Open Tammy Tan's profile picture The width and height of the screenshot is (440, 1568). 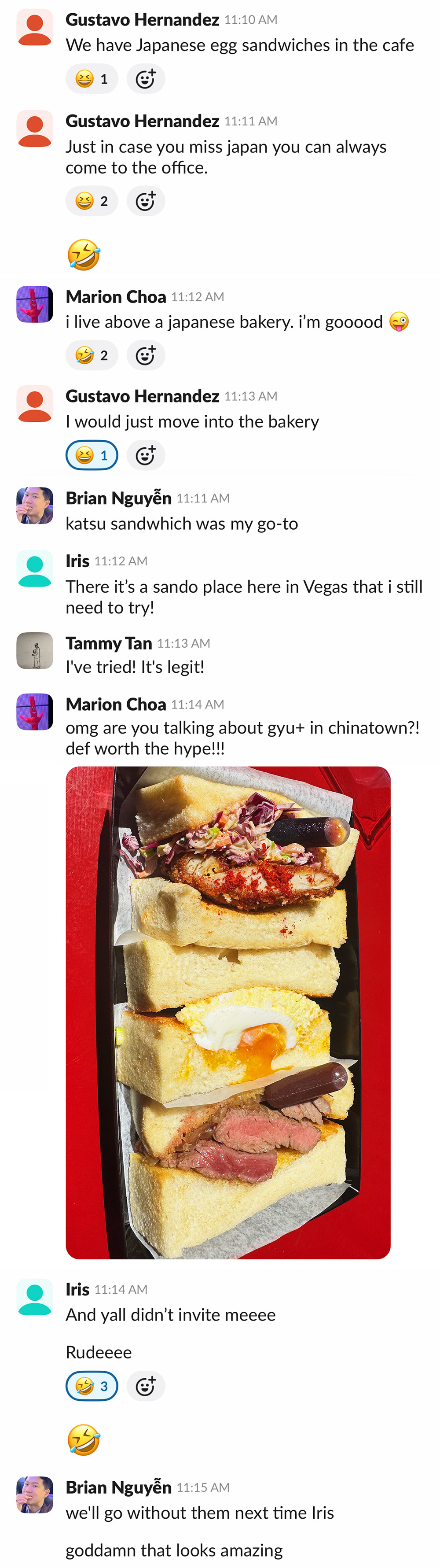(35, 651)
